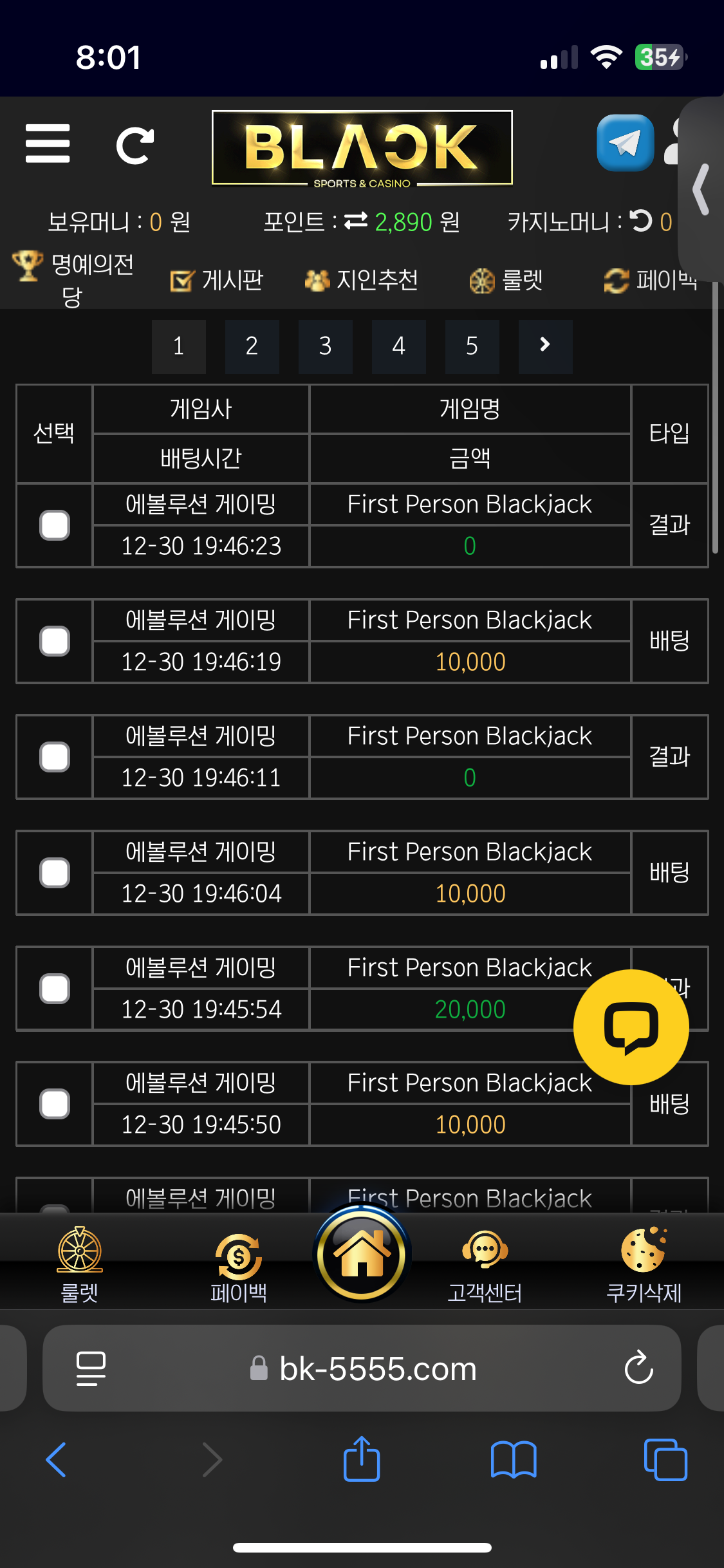Screen dimensions: 724x1568
Task: Tap the bk-5555.com address bar
Action: point(377,1368)
